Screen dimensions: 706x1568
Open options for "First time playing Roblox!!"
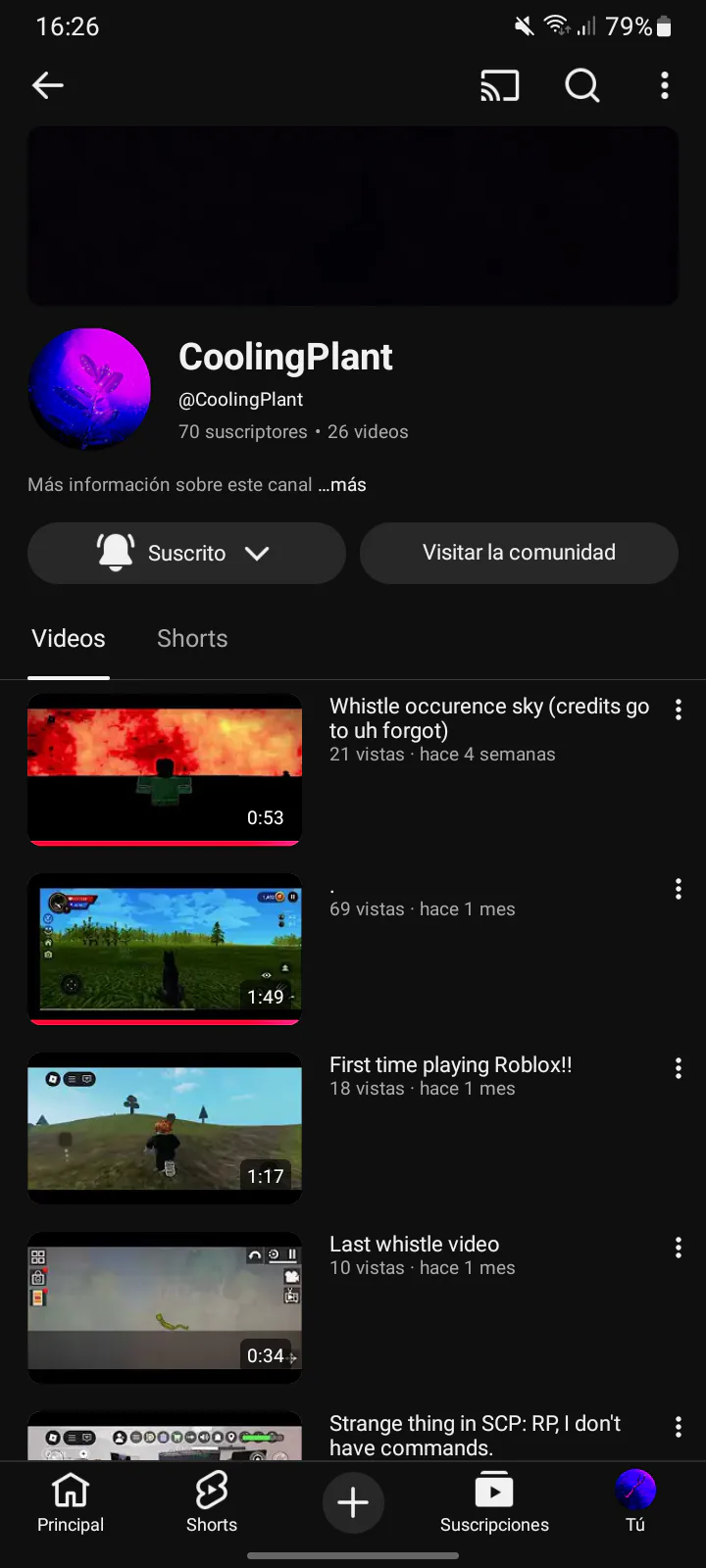tap(678, 1069)
